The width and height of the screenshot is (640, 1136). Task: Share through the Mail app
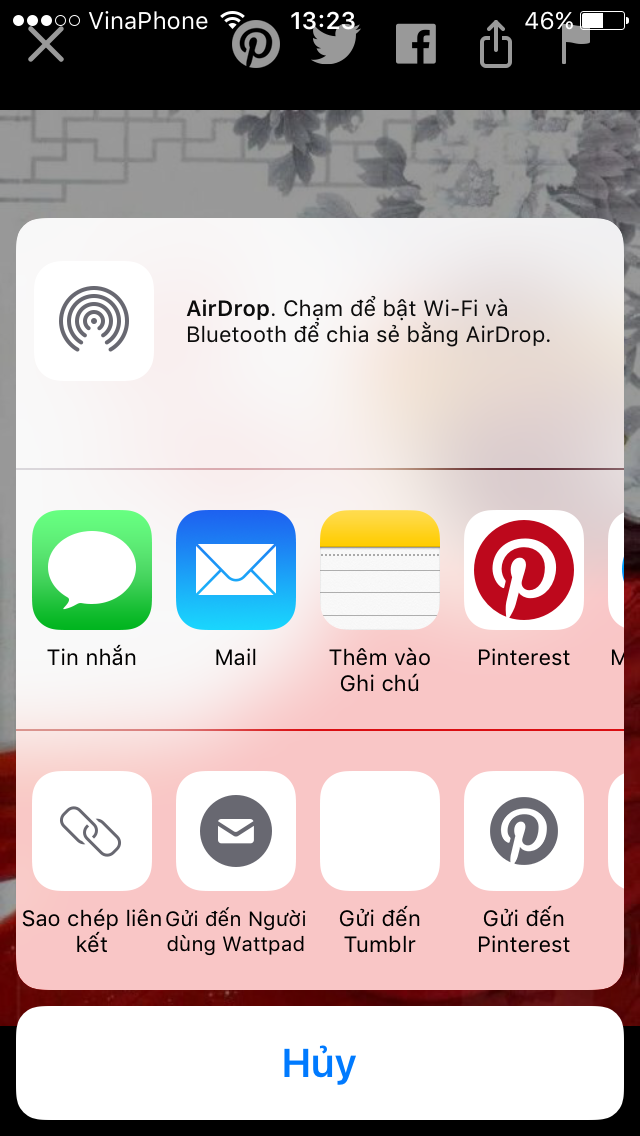(x=236, y=570)
